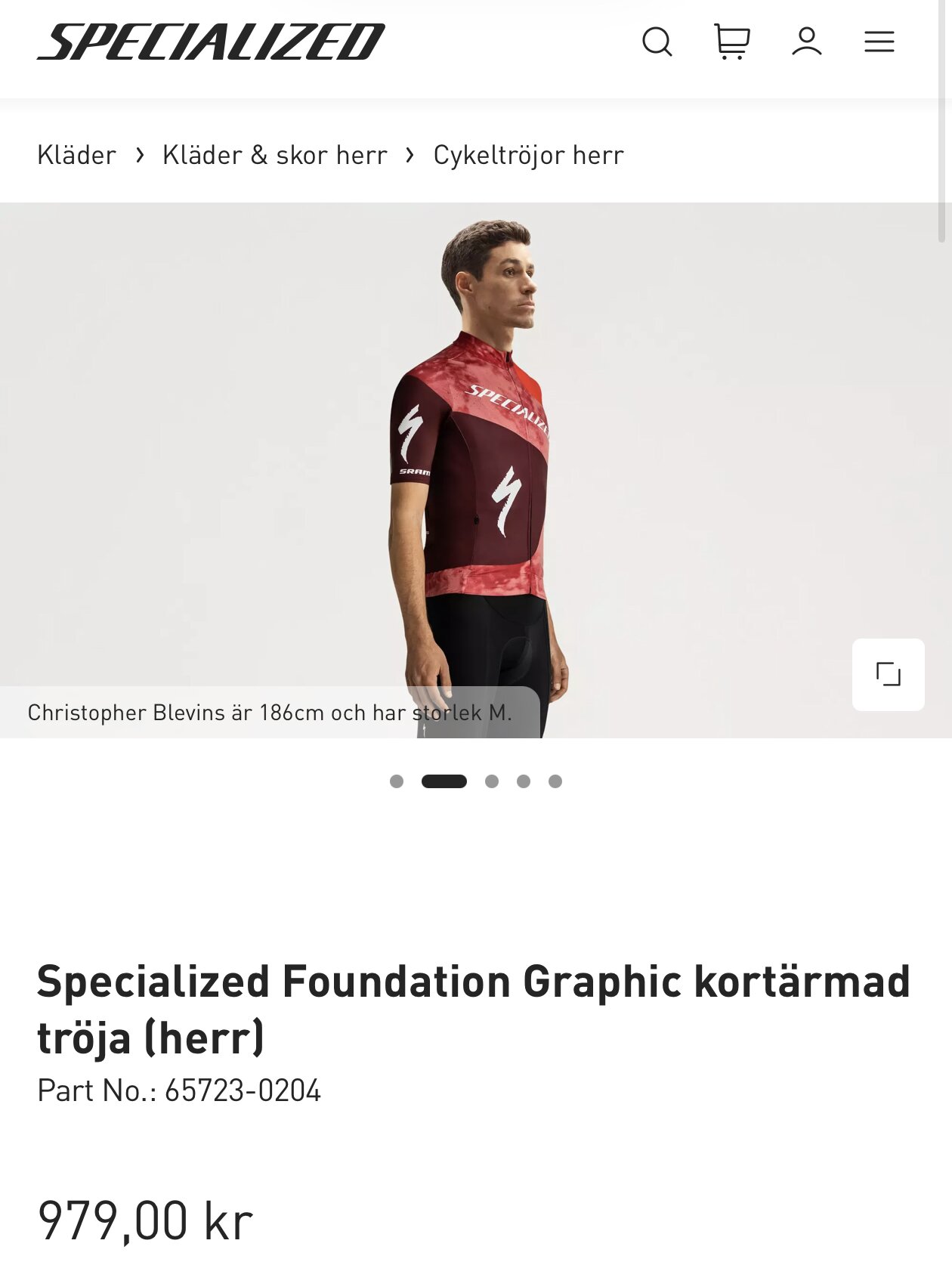Jump to first product image dot

pos(397,781)
